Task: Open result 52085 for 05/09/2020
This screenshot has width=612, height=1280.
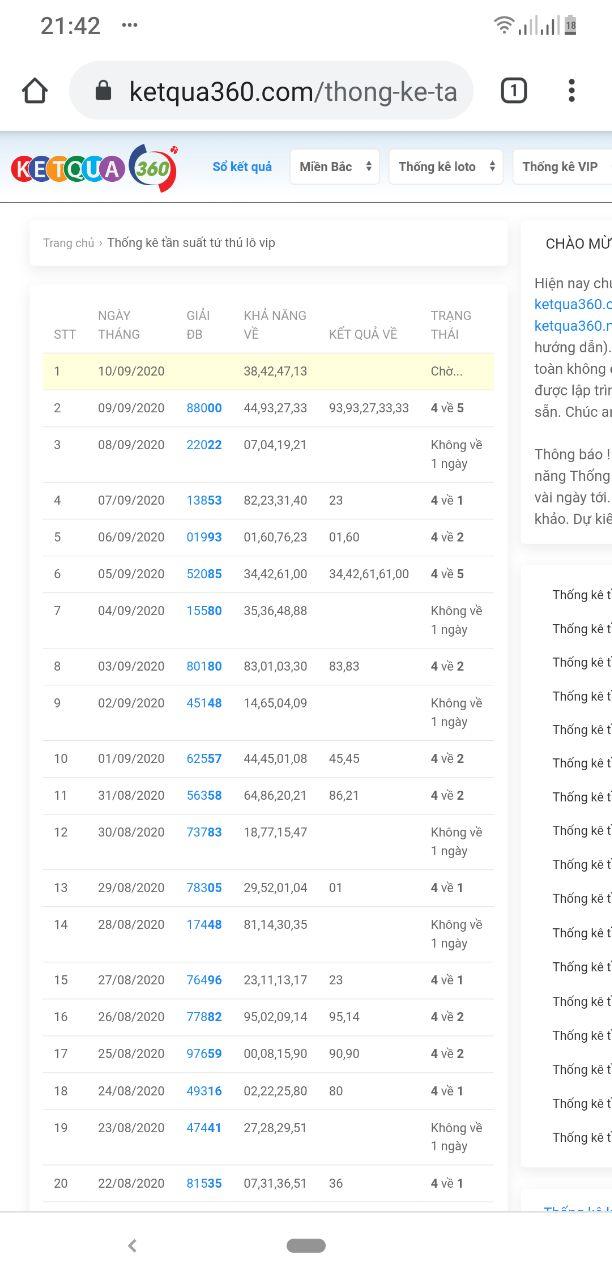Action: [204, 574]
